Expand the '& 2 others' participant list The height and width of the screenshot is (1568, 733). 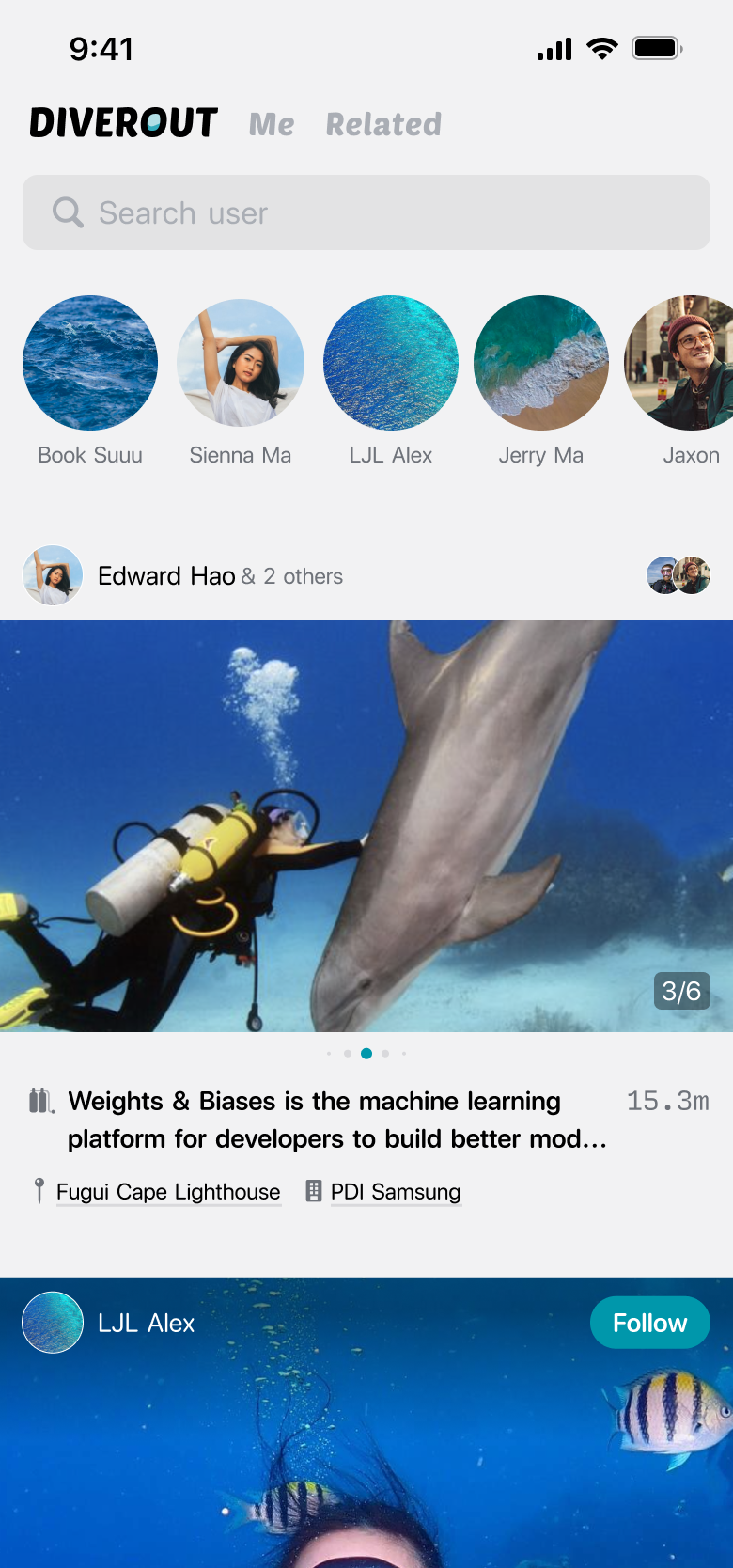[x=294, y=576]
